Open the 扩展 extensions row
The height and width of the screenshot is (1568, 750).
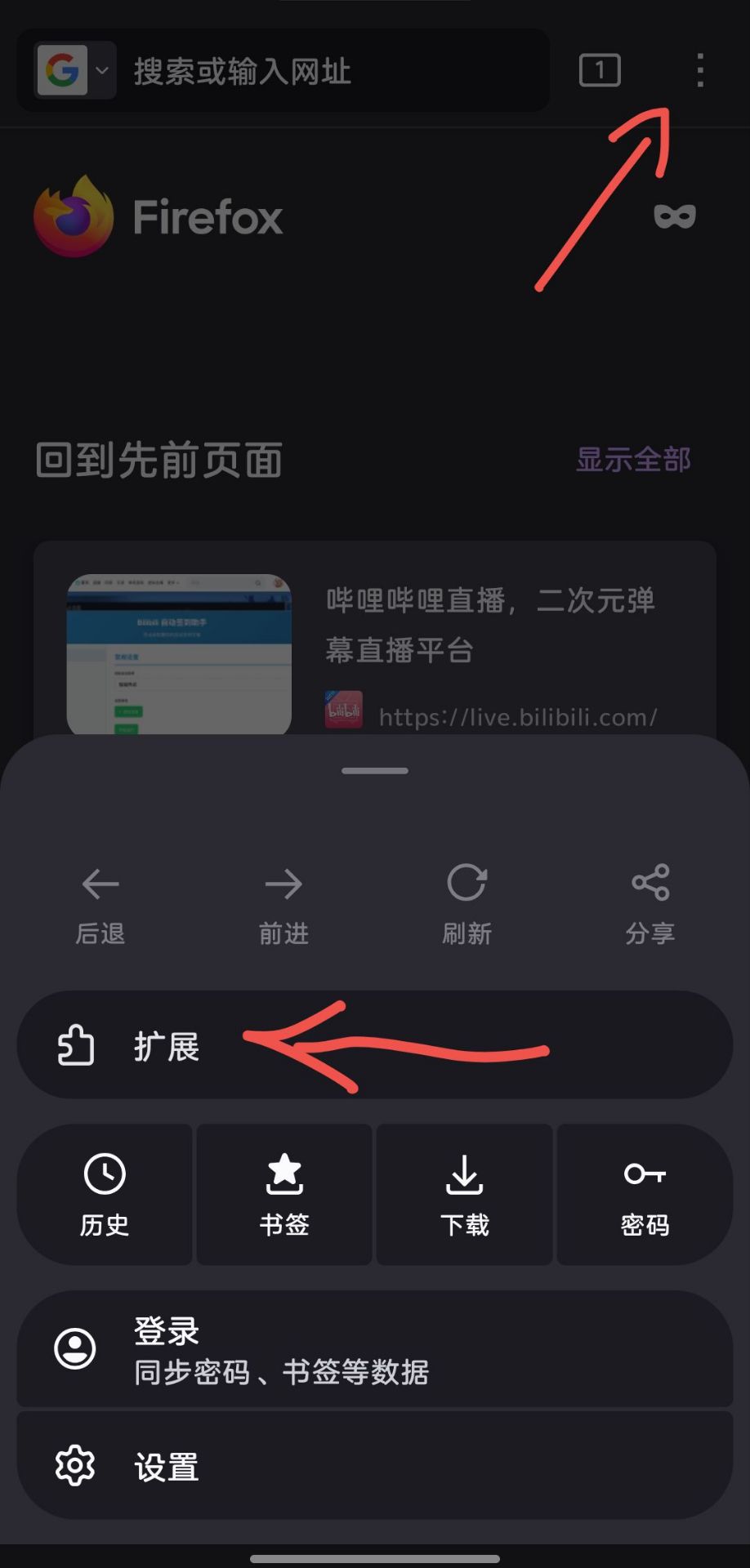point(375,1045)
